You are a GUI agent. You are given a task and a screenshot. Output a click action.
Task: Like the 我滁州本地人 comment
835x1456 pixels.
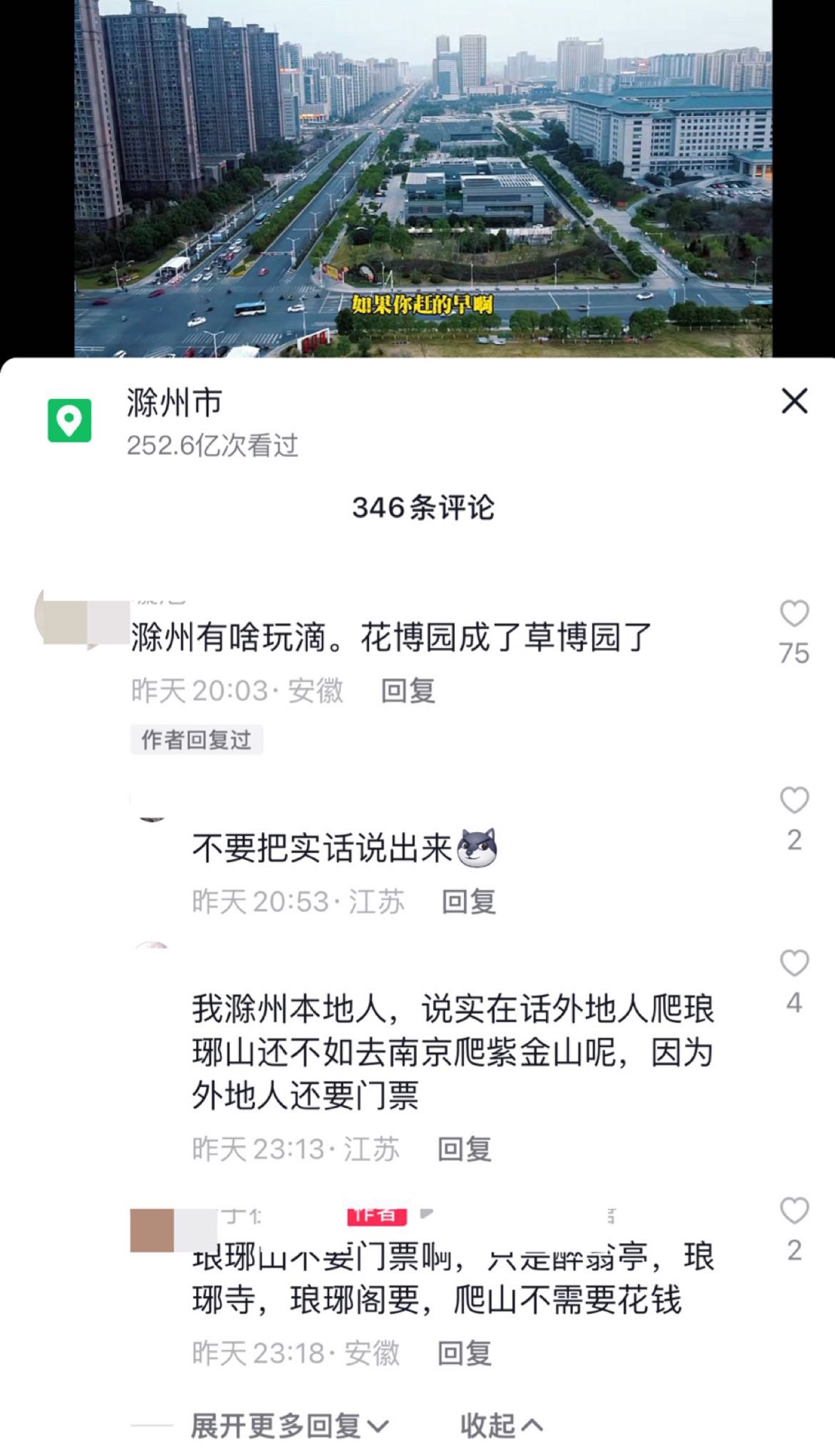(794, 963)
